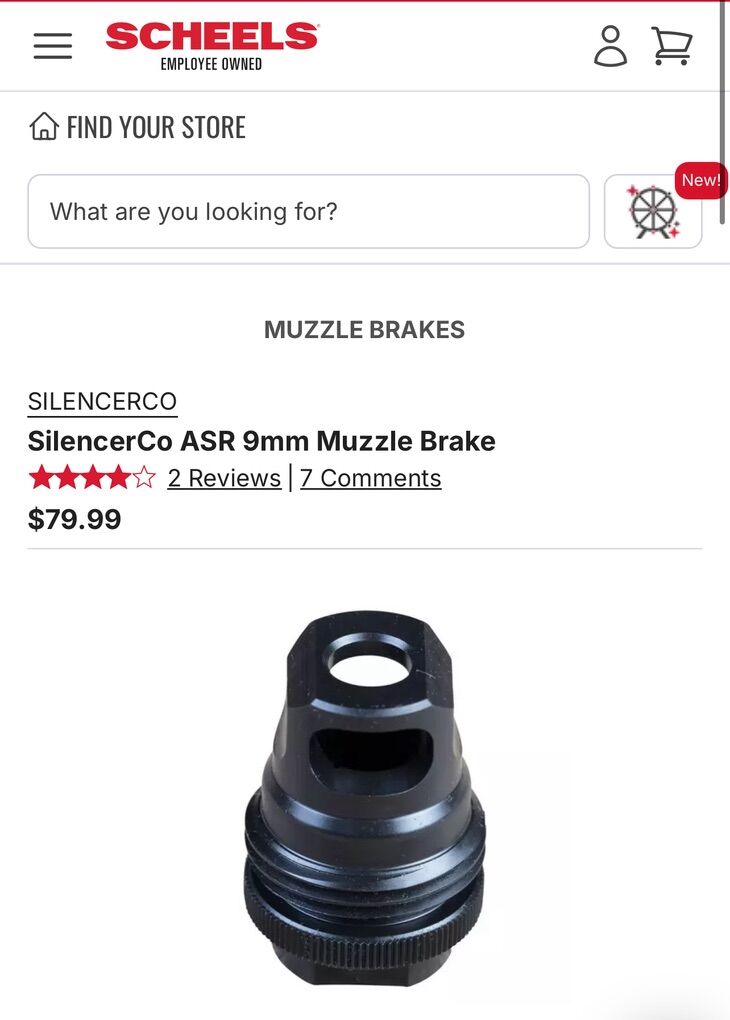
Task: Click the $79.99 price text
Action: (x=74, y=519)
